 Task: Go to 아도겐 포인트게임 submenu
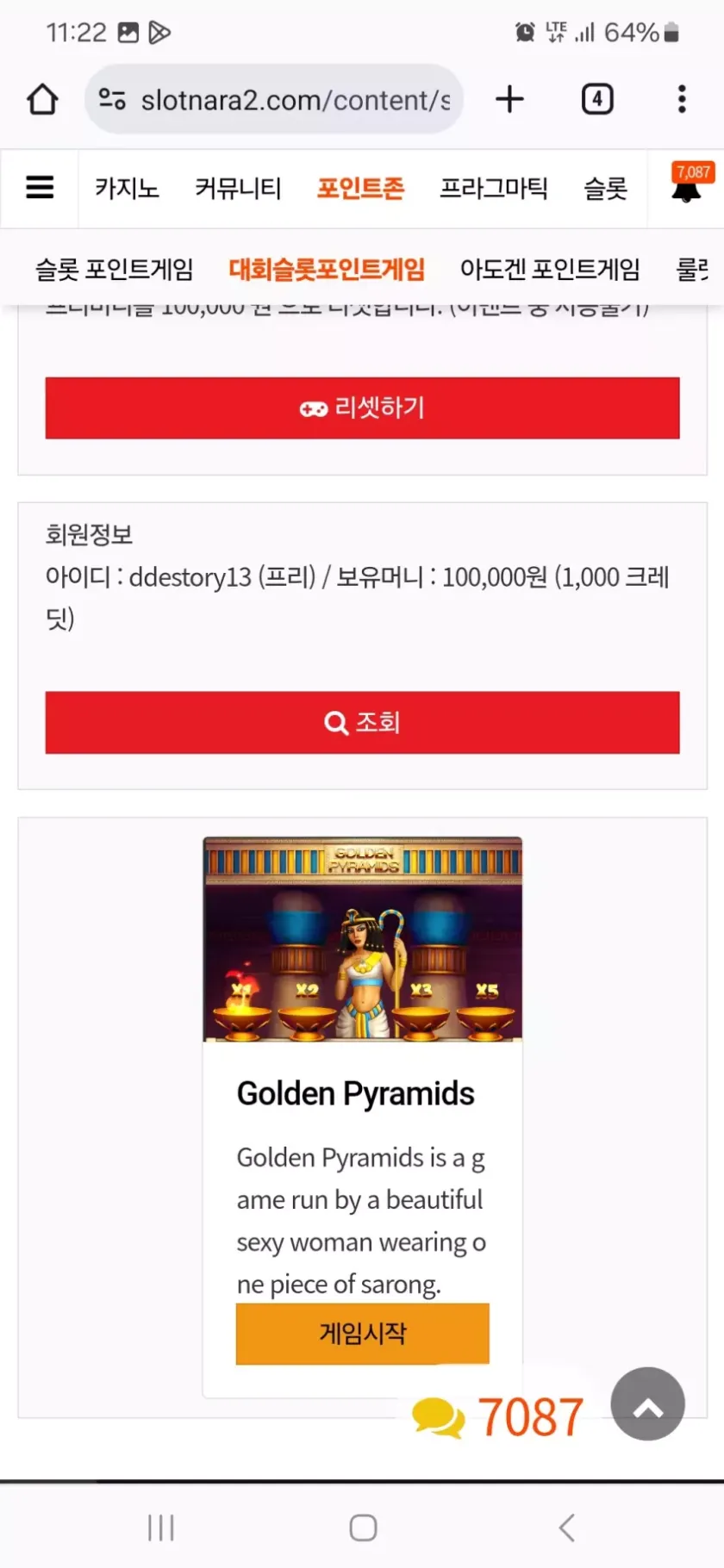click(550, 270)
